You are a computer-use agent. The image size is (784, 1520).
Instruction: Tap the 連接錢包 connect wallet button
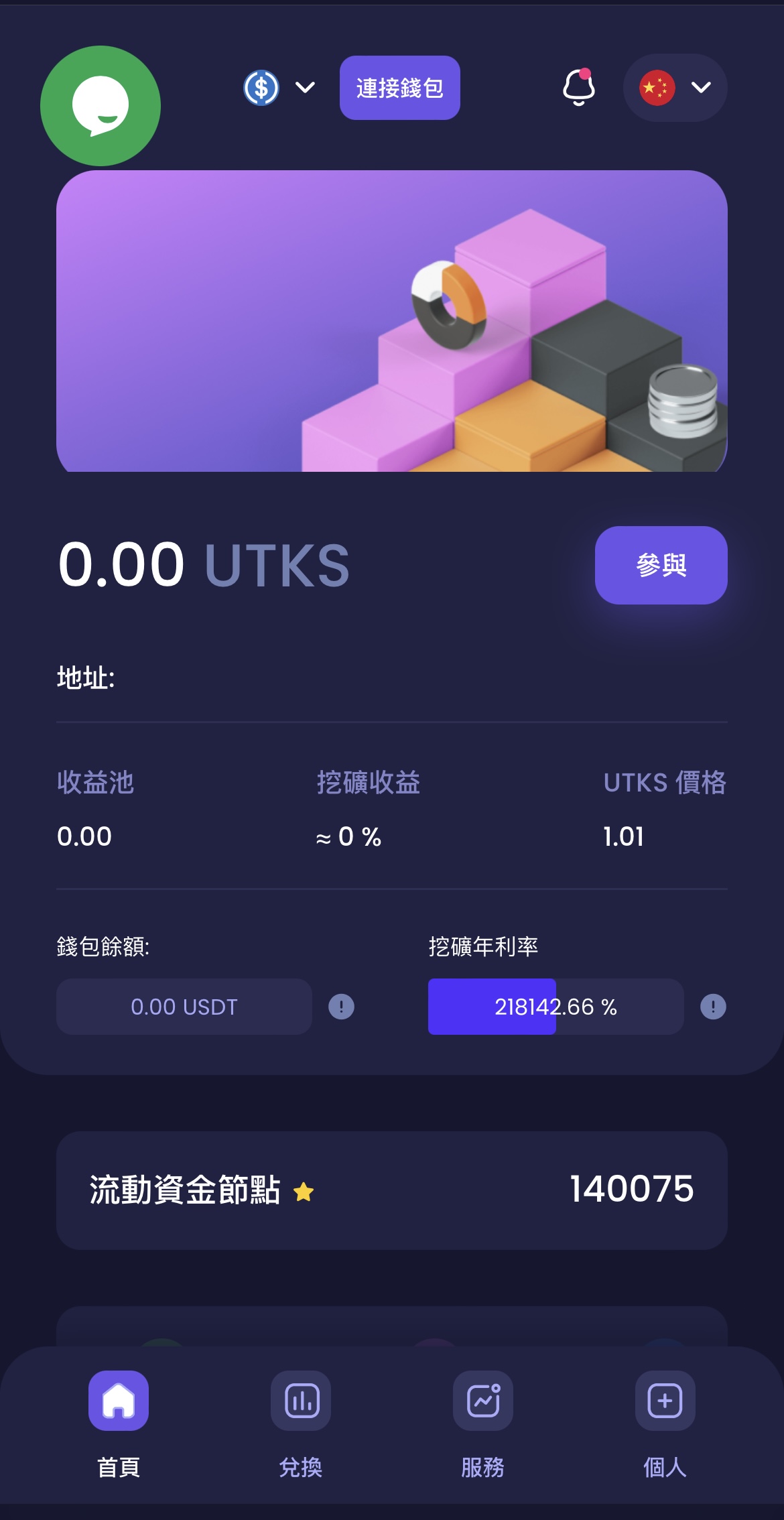coord(400,88)
